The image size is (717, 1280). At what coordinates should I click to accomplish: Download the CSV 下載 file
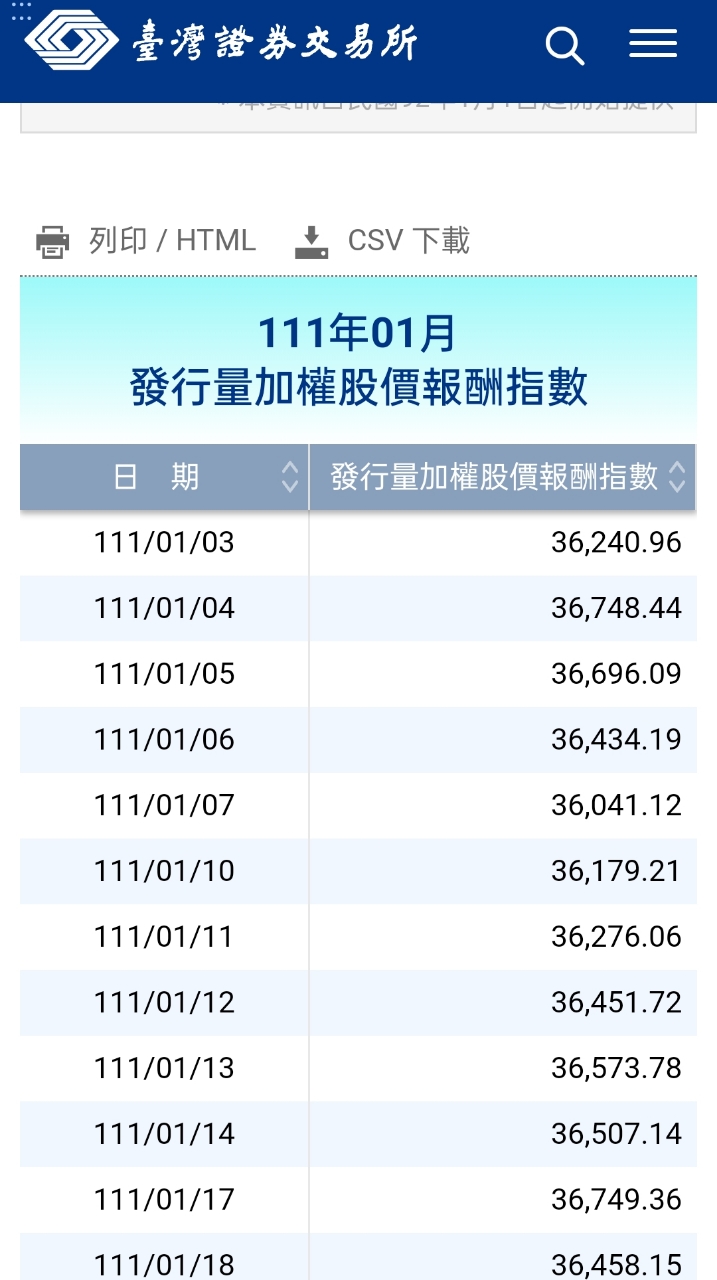[x=382, y=241]
